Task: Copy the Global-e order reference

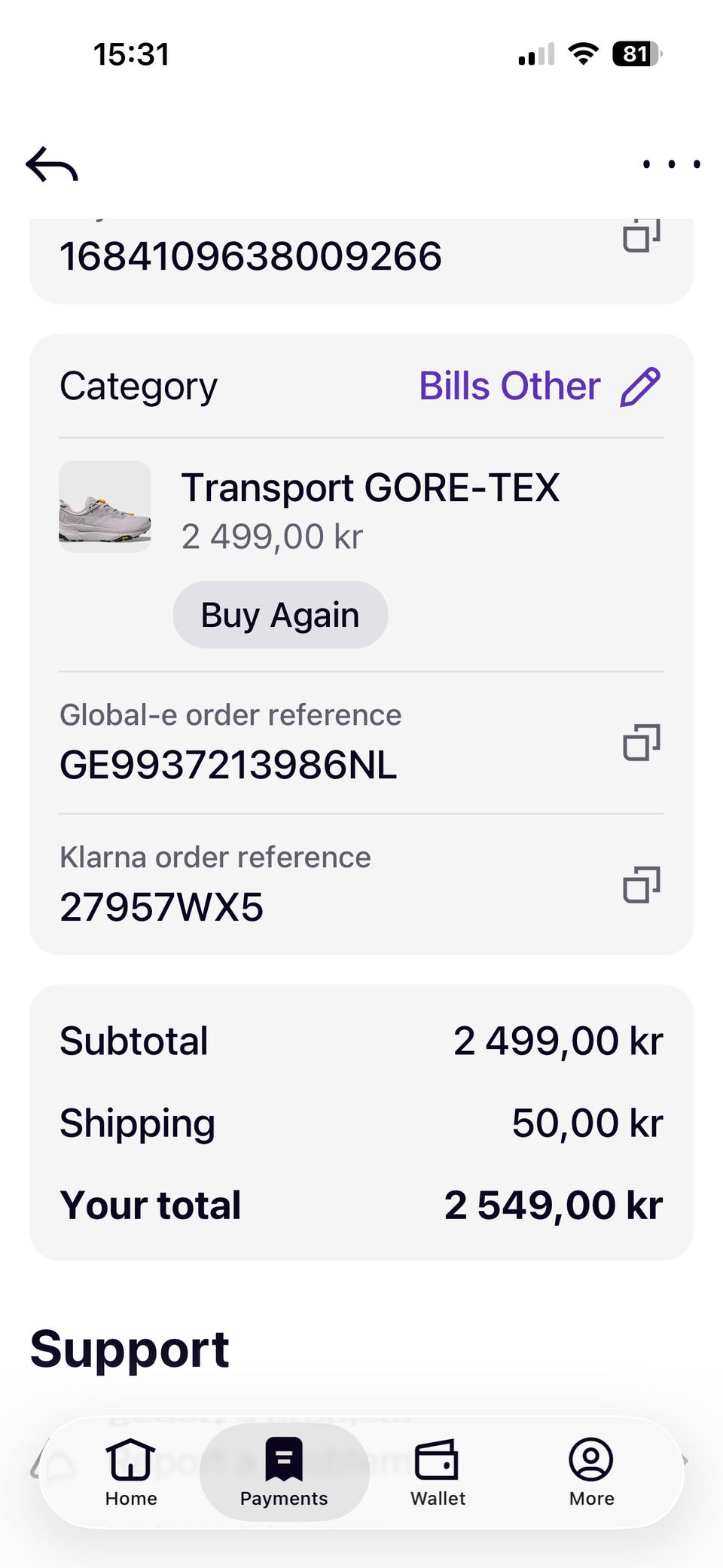Action: click(x=641, y=743)
